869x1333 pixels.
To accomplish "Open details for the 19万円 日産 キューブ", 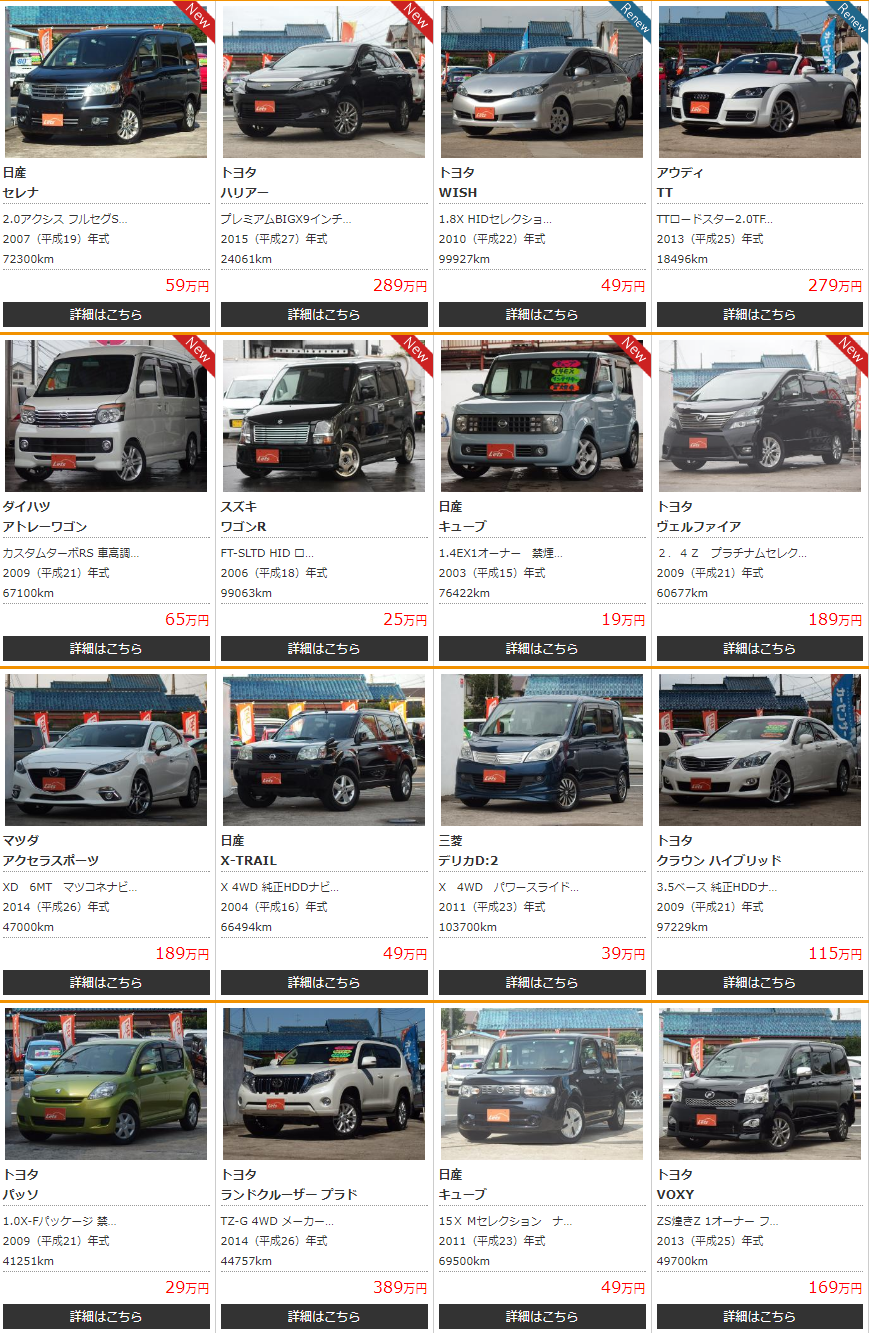I will coord(542,648).
